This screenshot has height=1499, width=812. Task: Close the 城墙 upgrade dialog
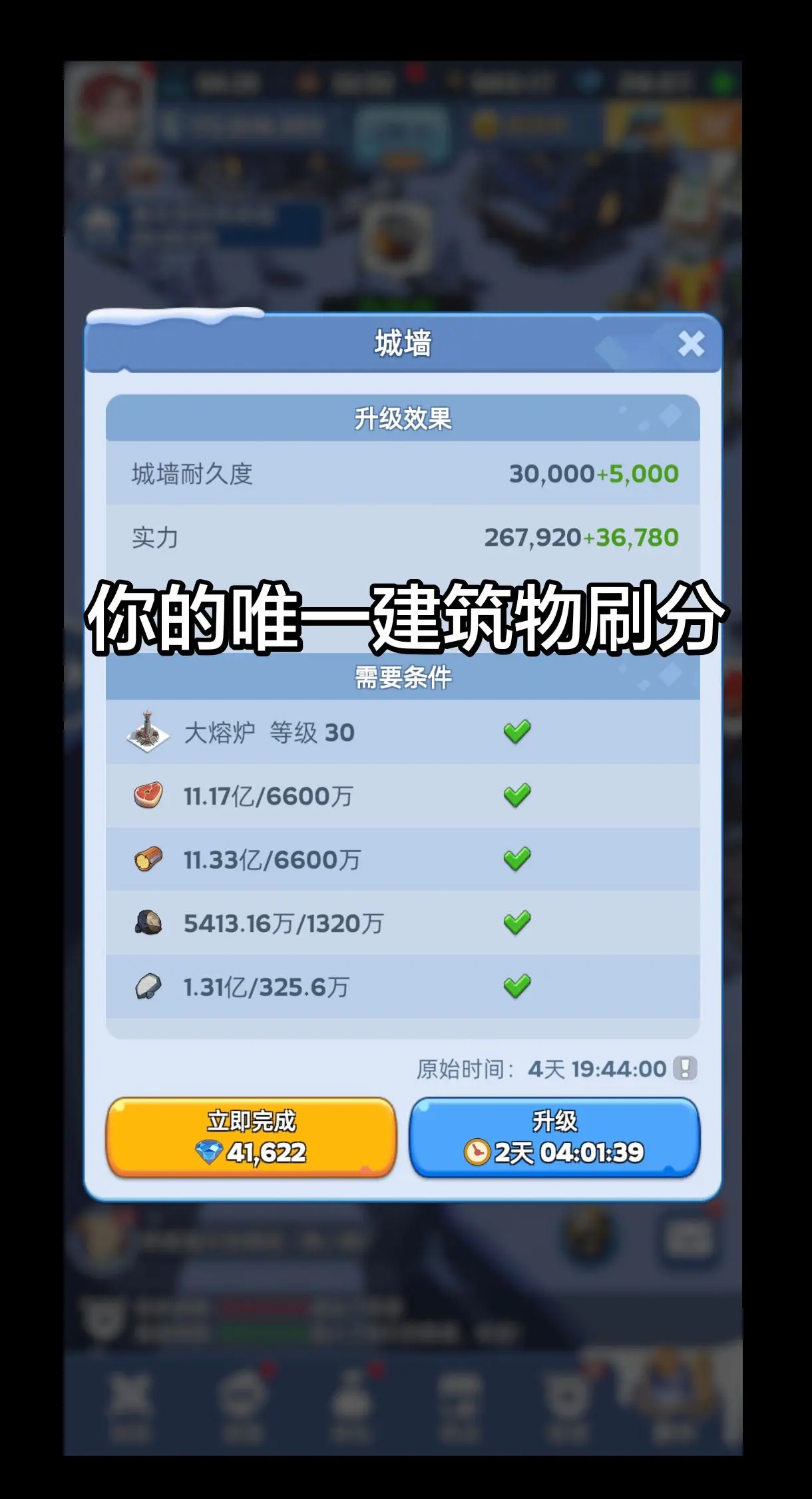[x=691, y=344]
